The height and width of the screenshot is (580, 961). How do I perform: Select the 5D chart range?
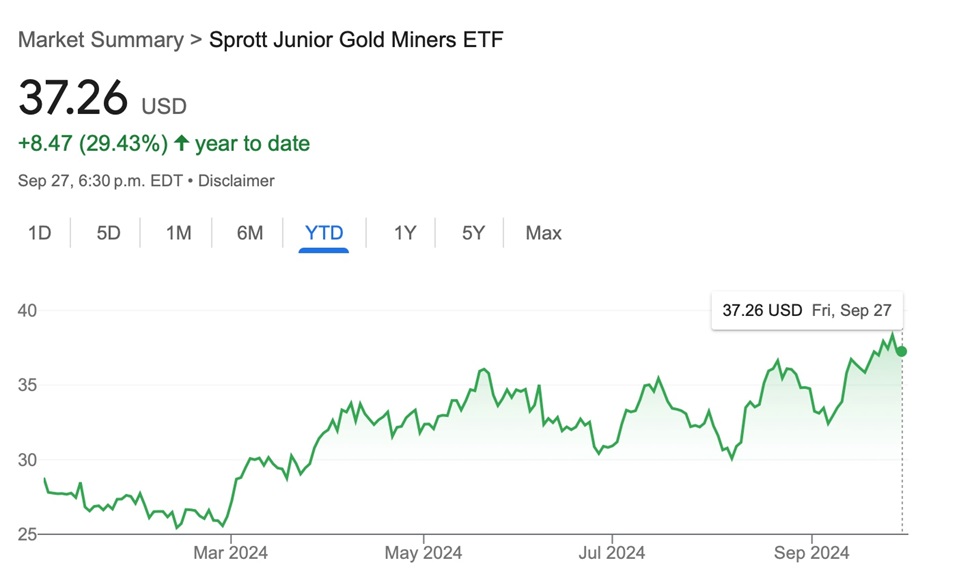coord(108,233)
